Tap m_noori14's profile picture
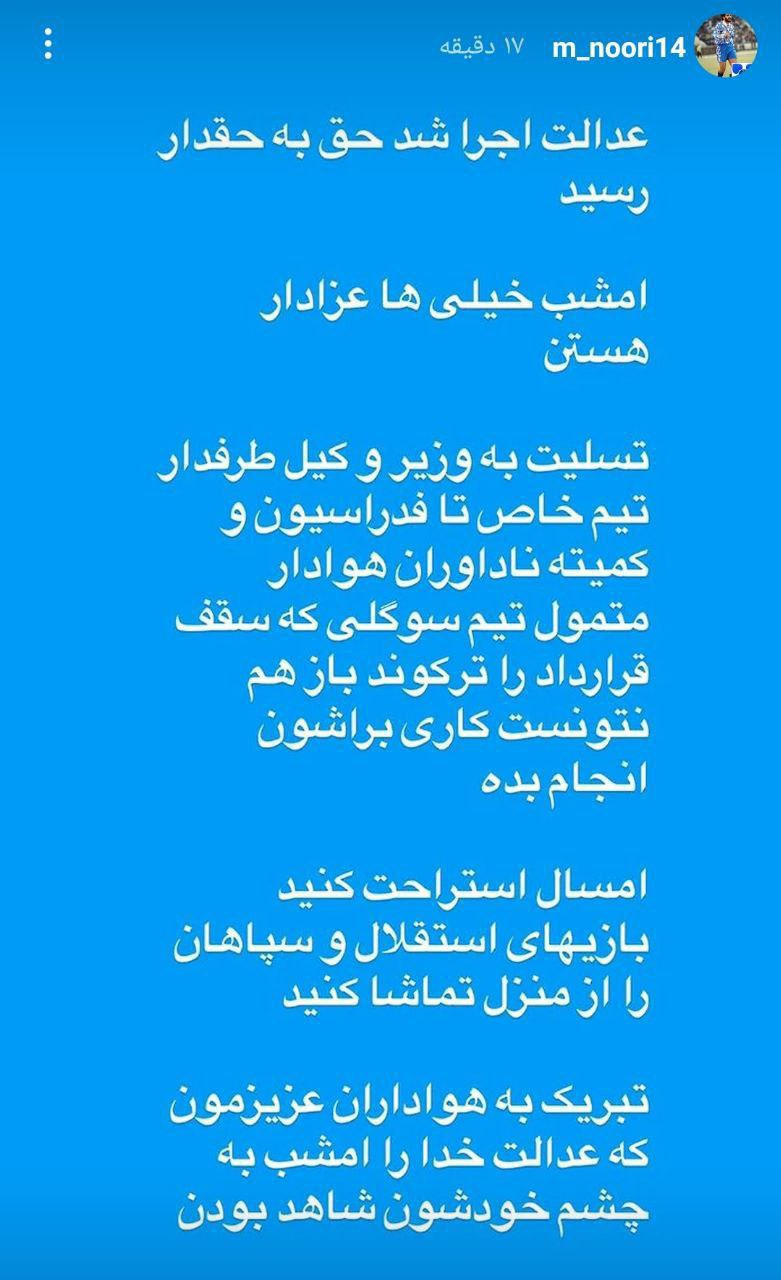 click(x=727, y=46)
